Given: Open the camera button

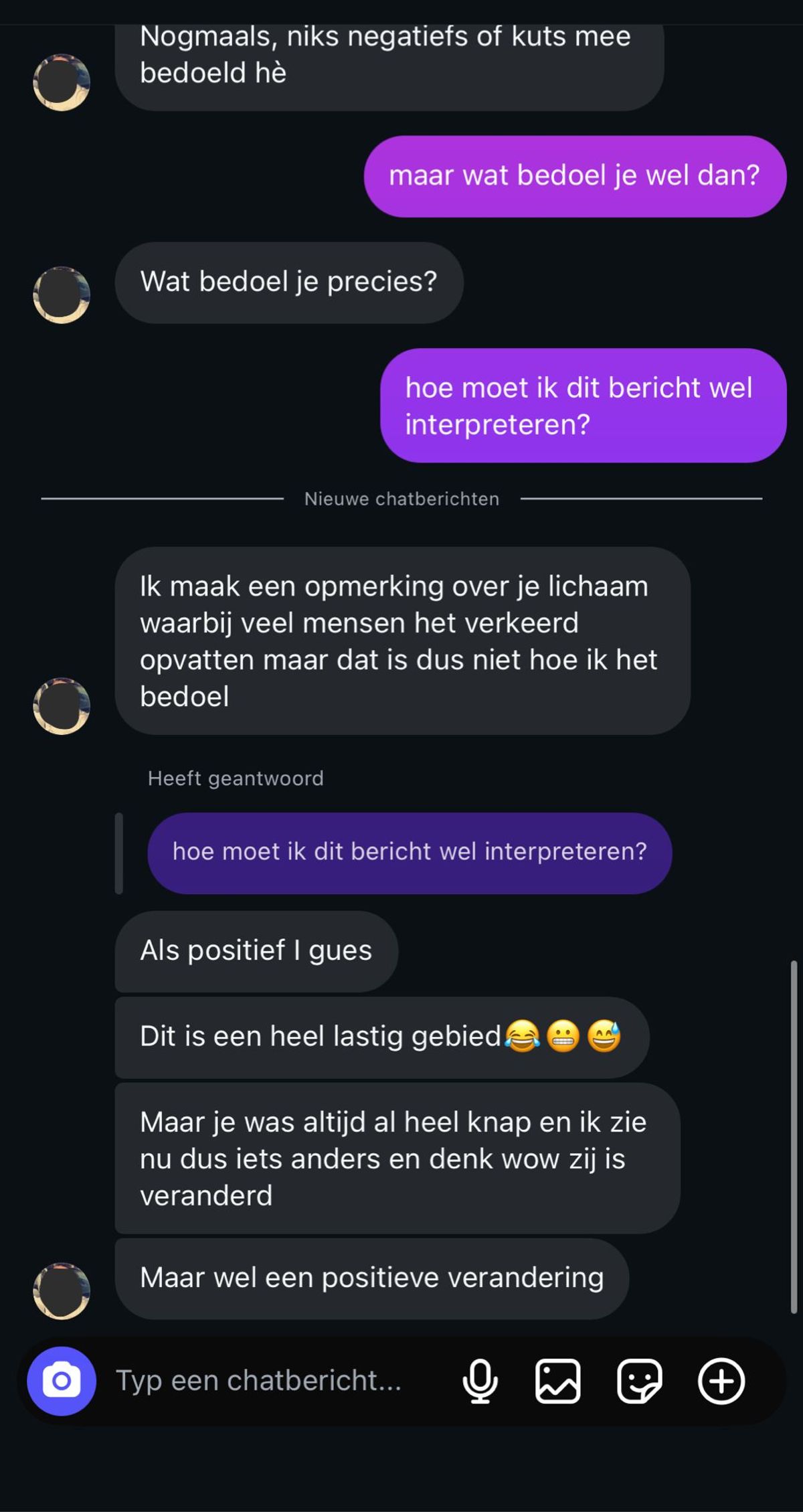Looking at the screenshot, I should (x=62, y=1381).
